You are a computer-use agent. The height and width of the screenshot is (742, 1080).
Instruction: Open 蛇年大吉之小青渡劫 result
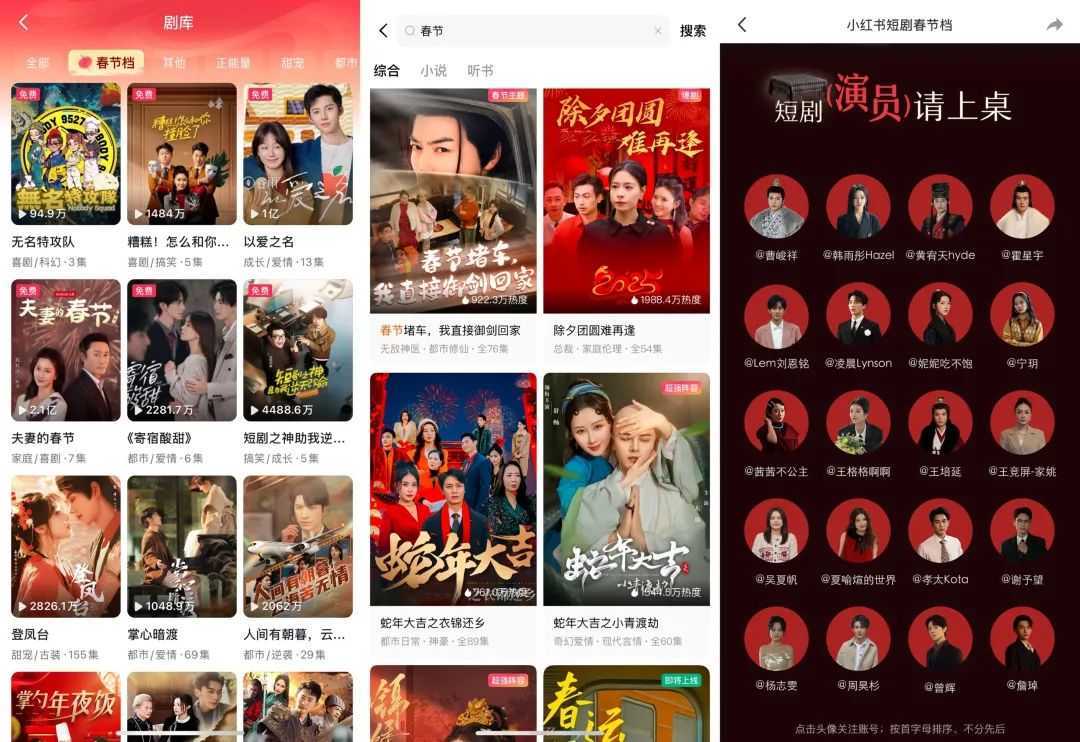(626, 490)
